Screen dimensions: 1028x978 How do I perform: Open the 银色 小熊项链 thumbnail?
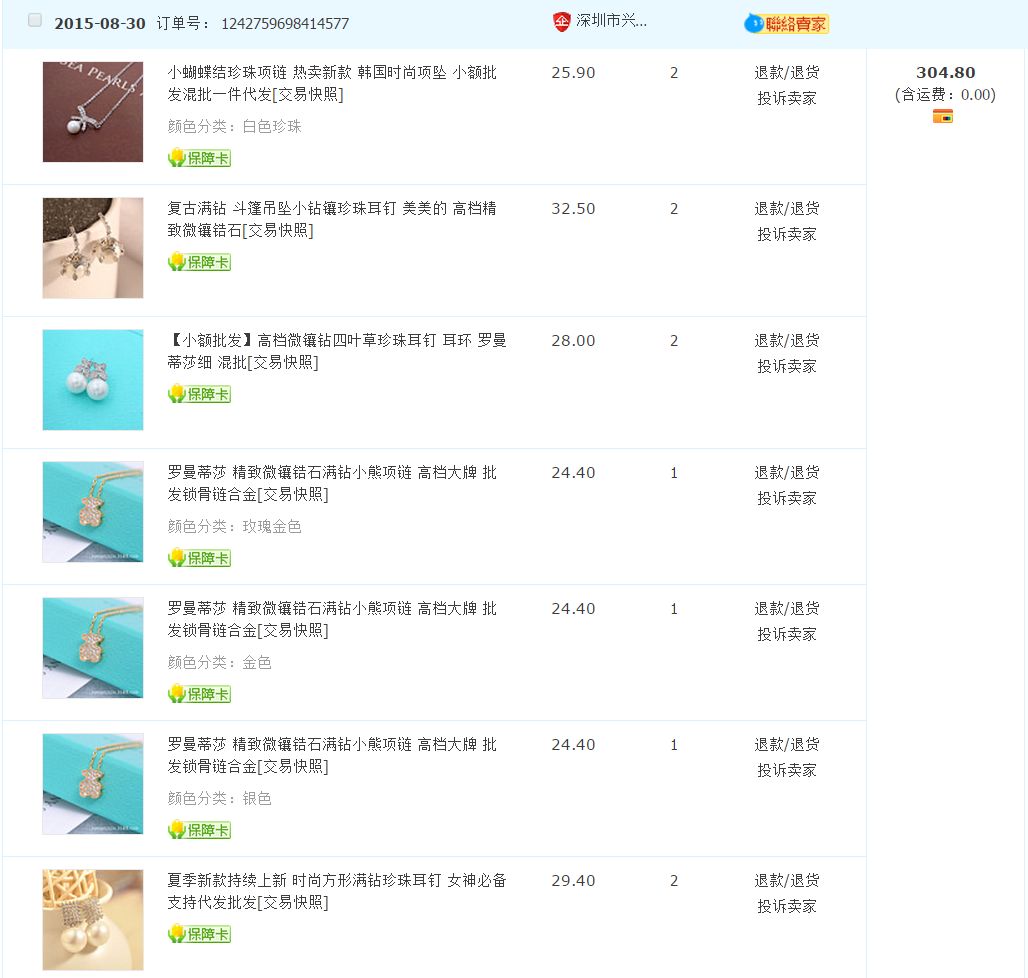point(92,784)
